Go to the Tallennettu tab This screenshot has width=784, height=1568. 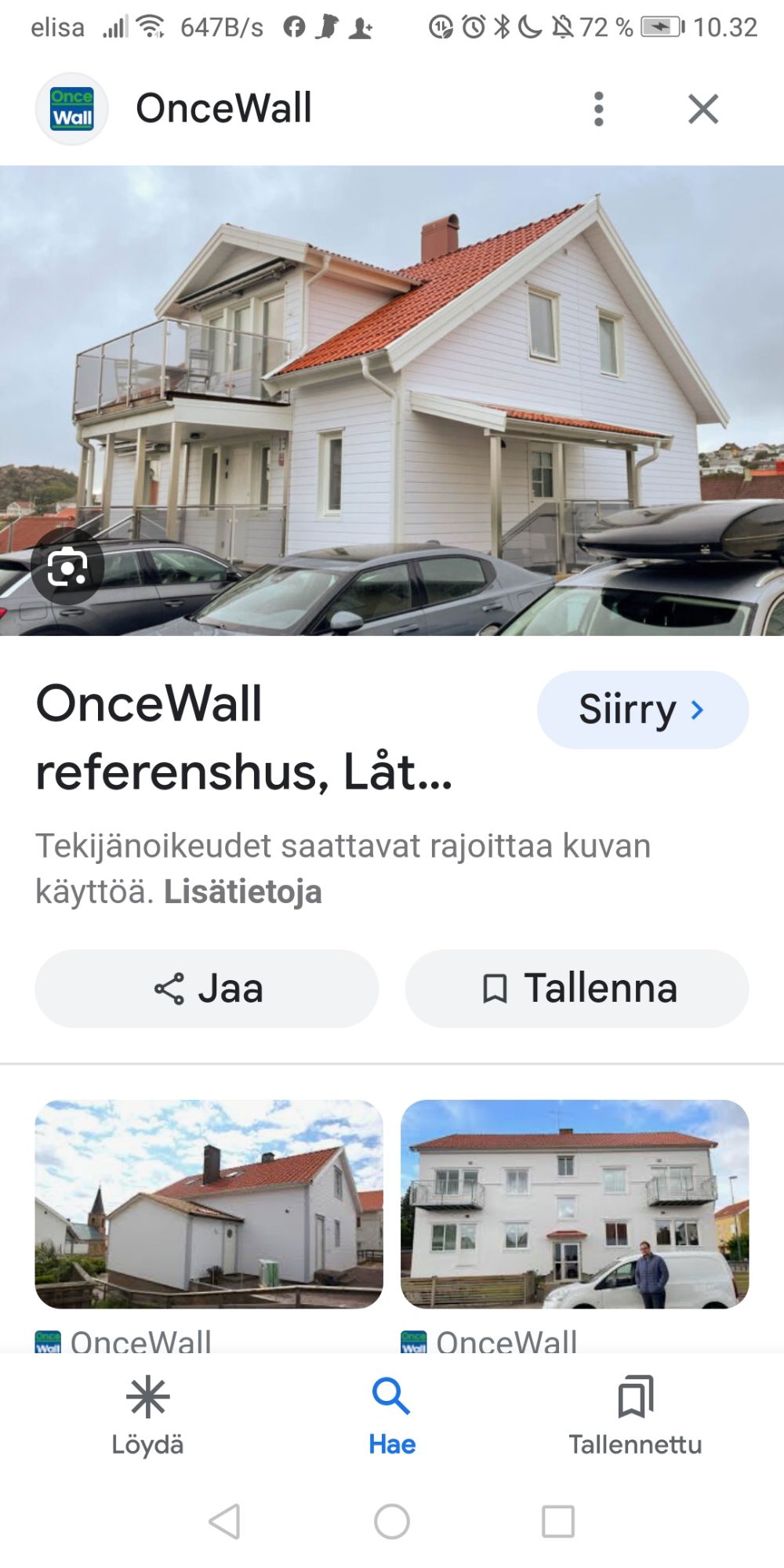click(635, 1417)
